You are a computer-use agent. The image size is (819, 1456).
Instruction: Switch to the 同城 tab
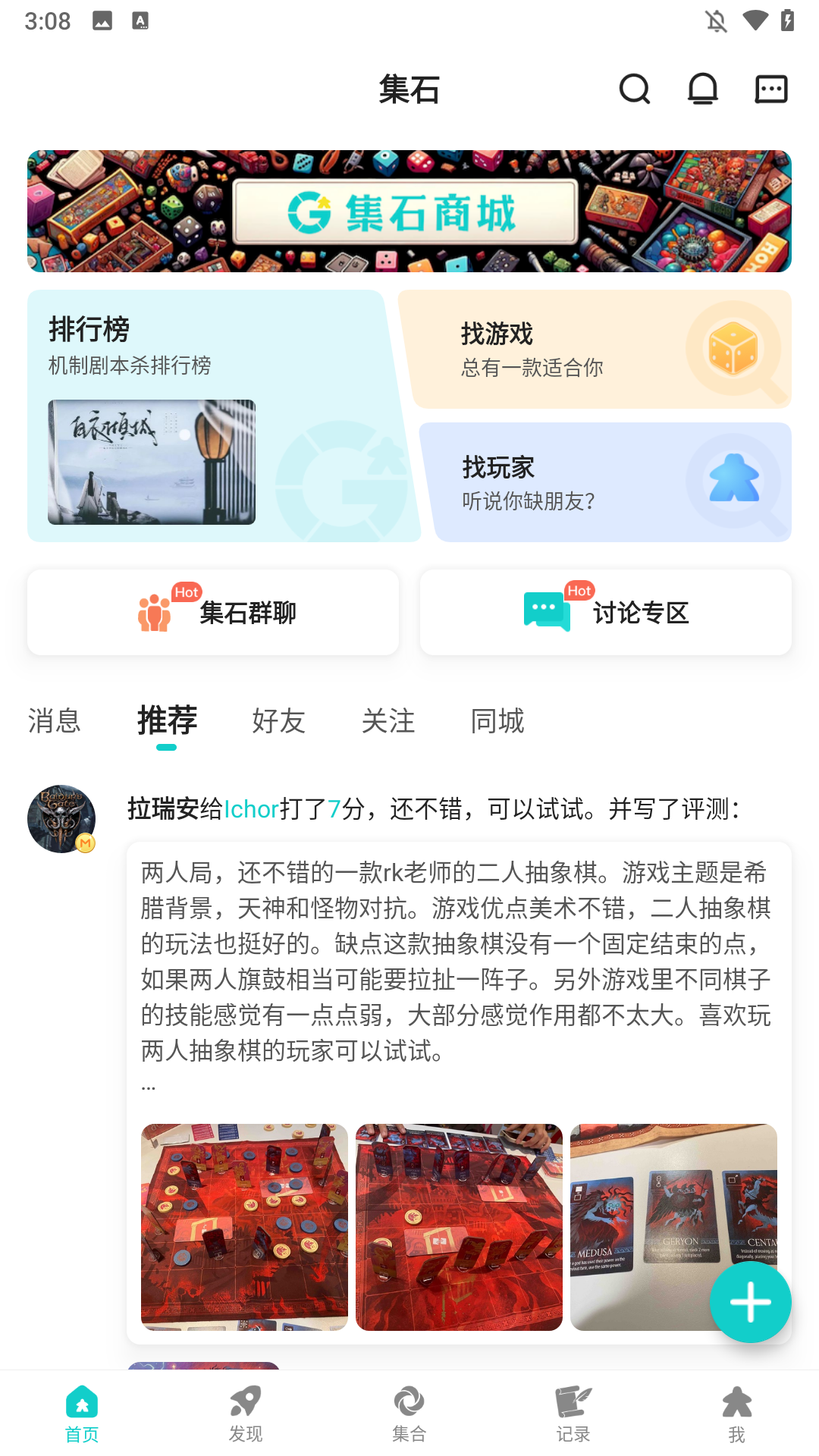tap(497, 722)
